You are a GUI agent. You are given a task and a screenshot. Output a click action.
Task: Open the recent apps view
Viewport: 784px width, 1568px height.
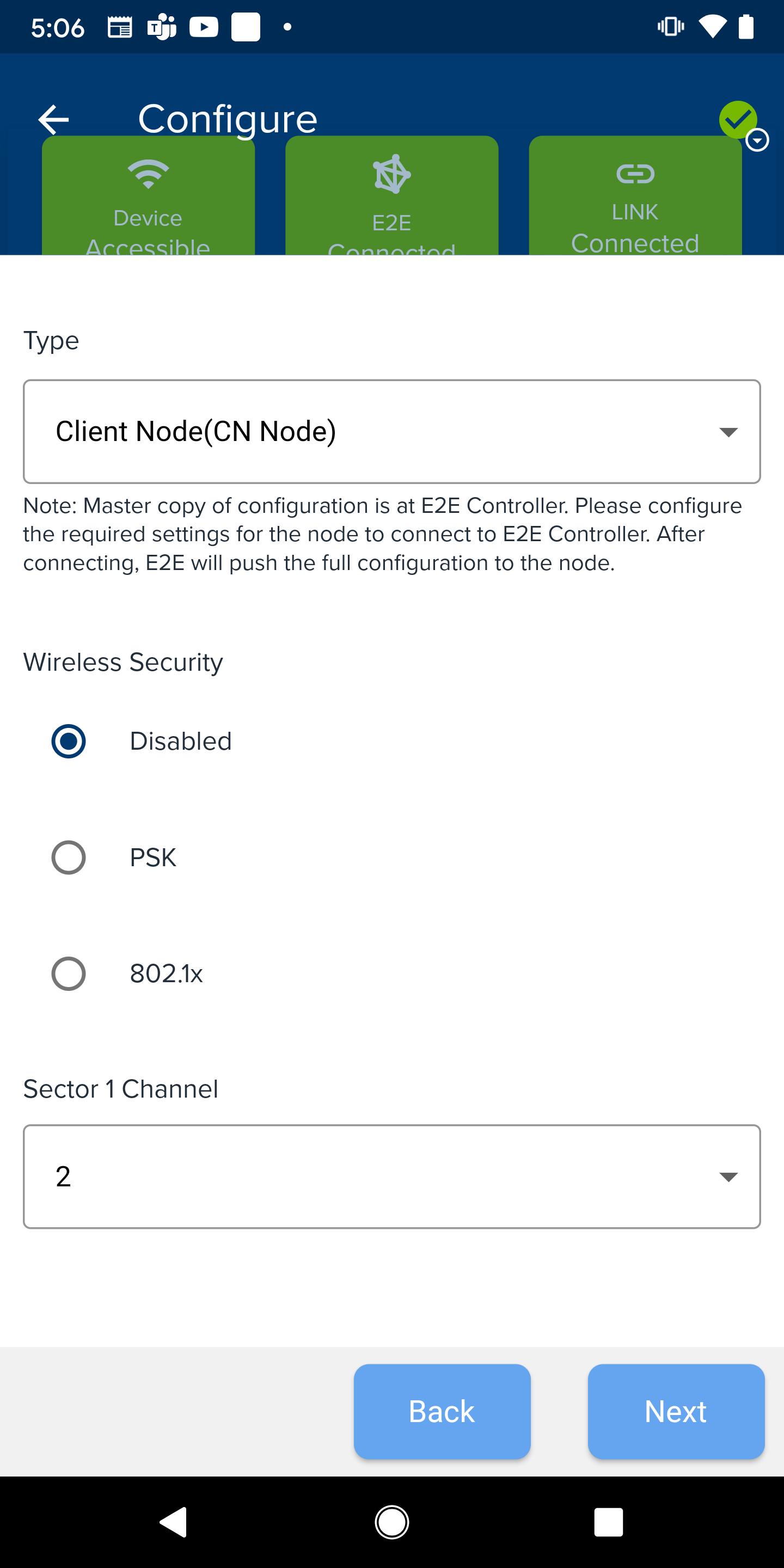[608, 1522]
